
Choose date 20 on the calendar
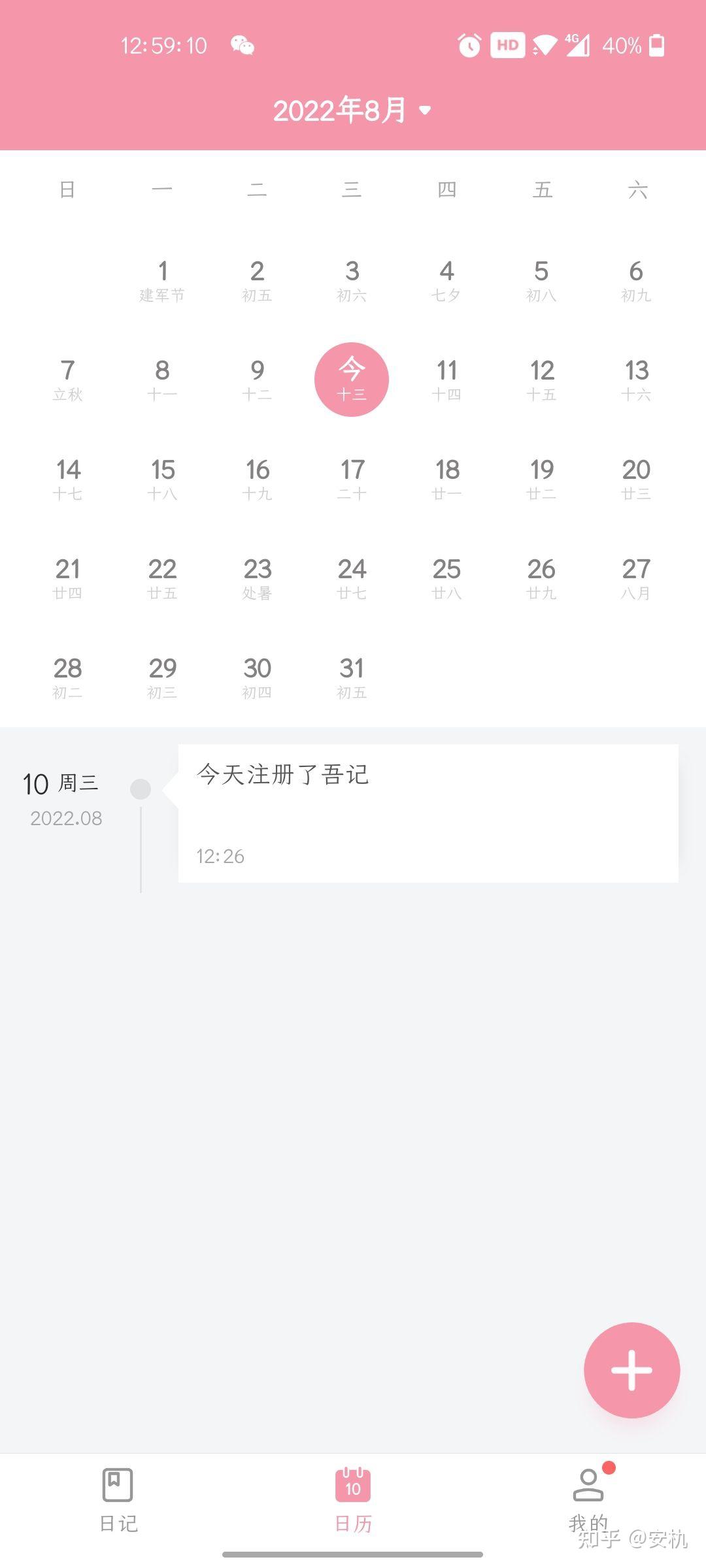pyautogui.click(x=636, y=480)
